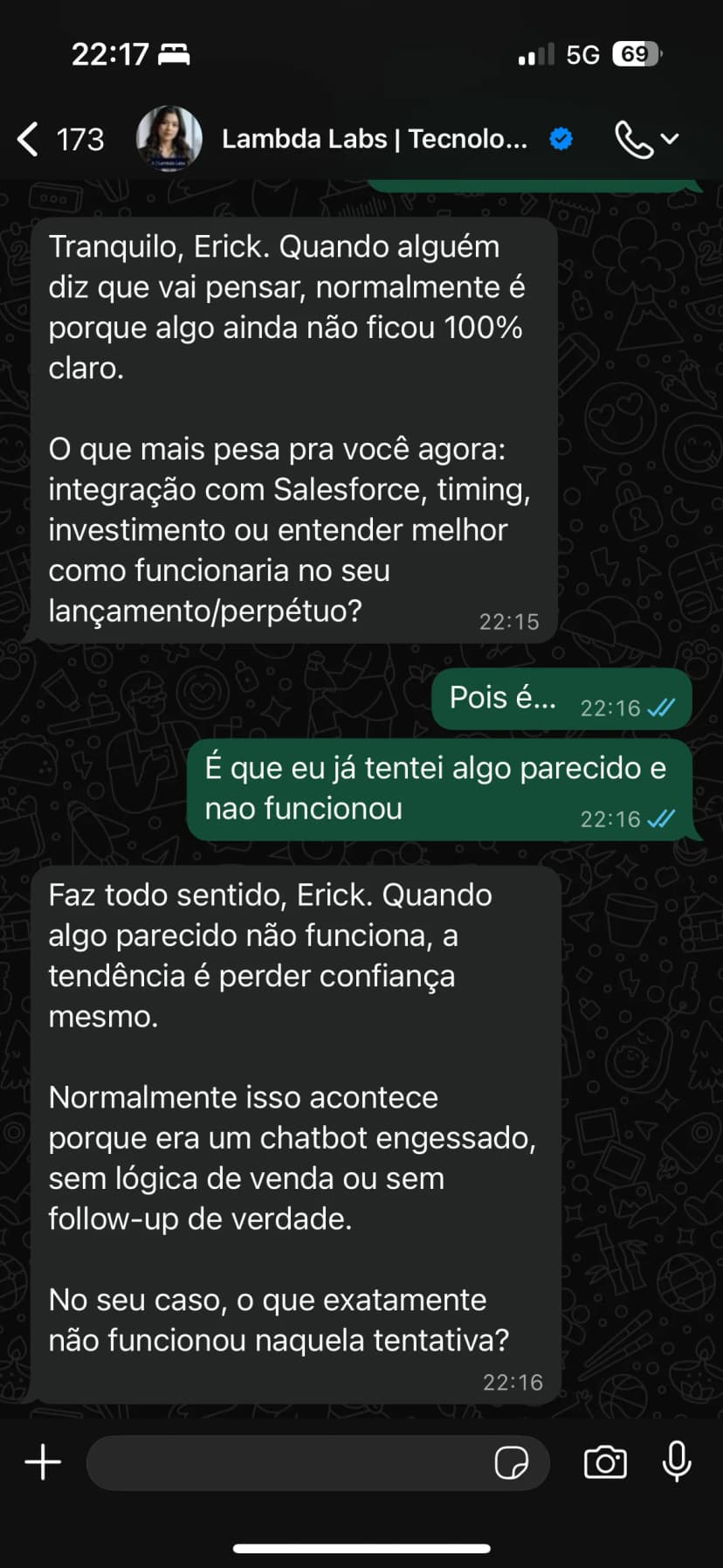723x1568 pixels.
Task: Tap the back arrow to exit the chat
Action: (x=28, y=138)
